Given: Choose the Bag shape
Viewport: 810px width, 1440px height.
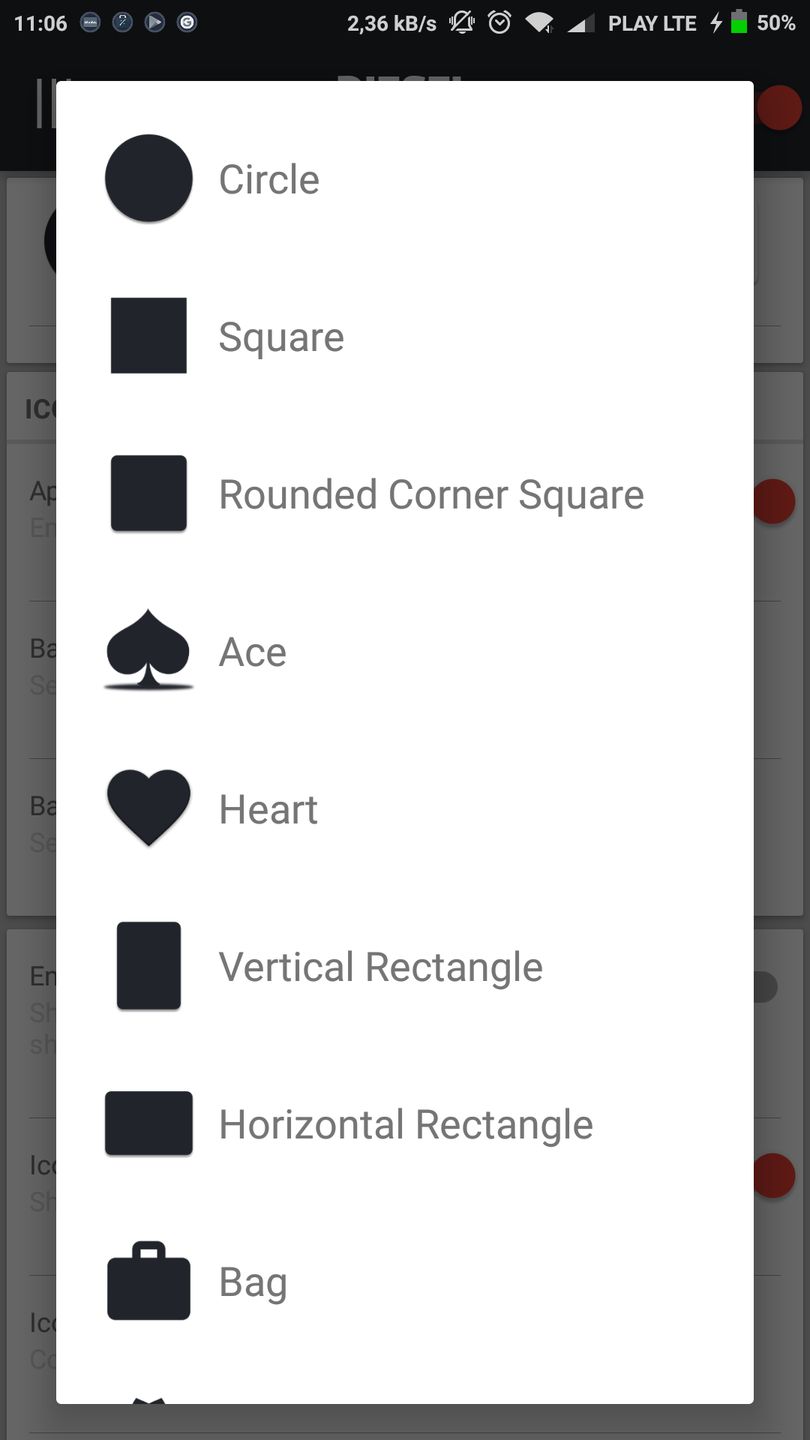Looking at the screenshot, I should click(253, 1282).
